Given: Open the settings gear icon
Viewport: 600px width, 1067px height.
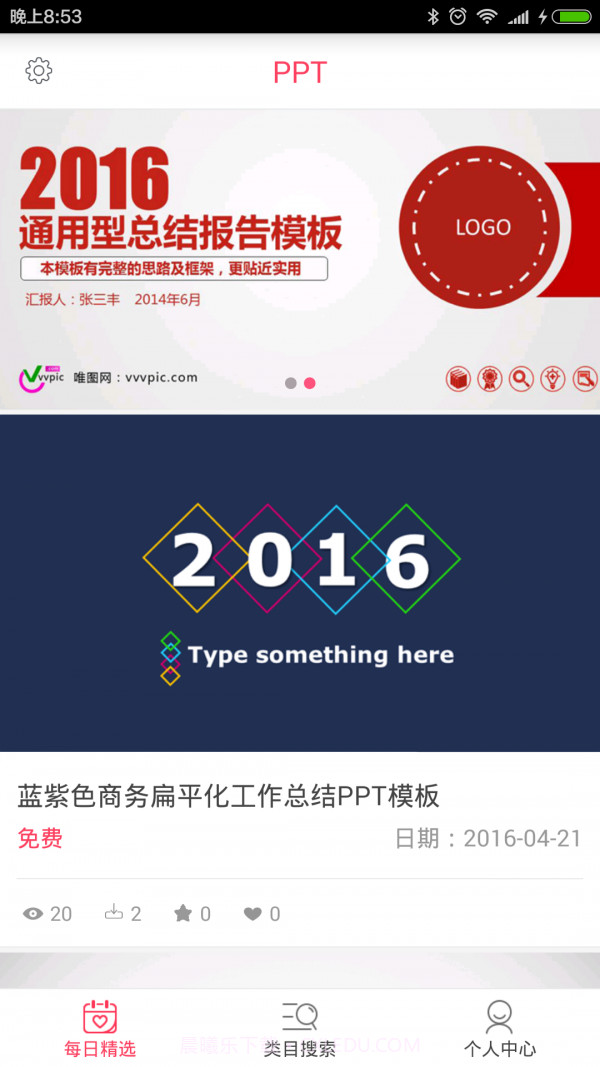Looking at the screenshot, I should pyautogui.click(x=39, y=71).
